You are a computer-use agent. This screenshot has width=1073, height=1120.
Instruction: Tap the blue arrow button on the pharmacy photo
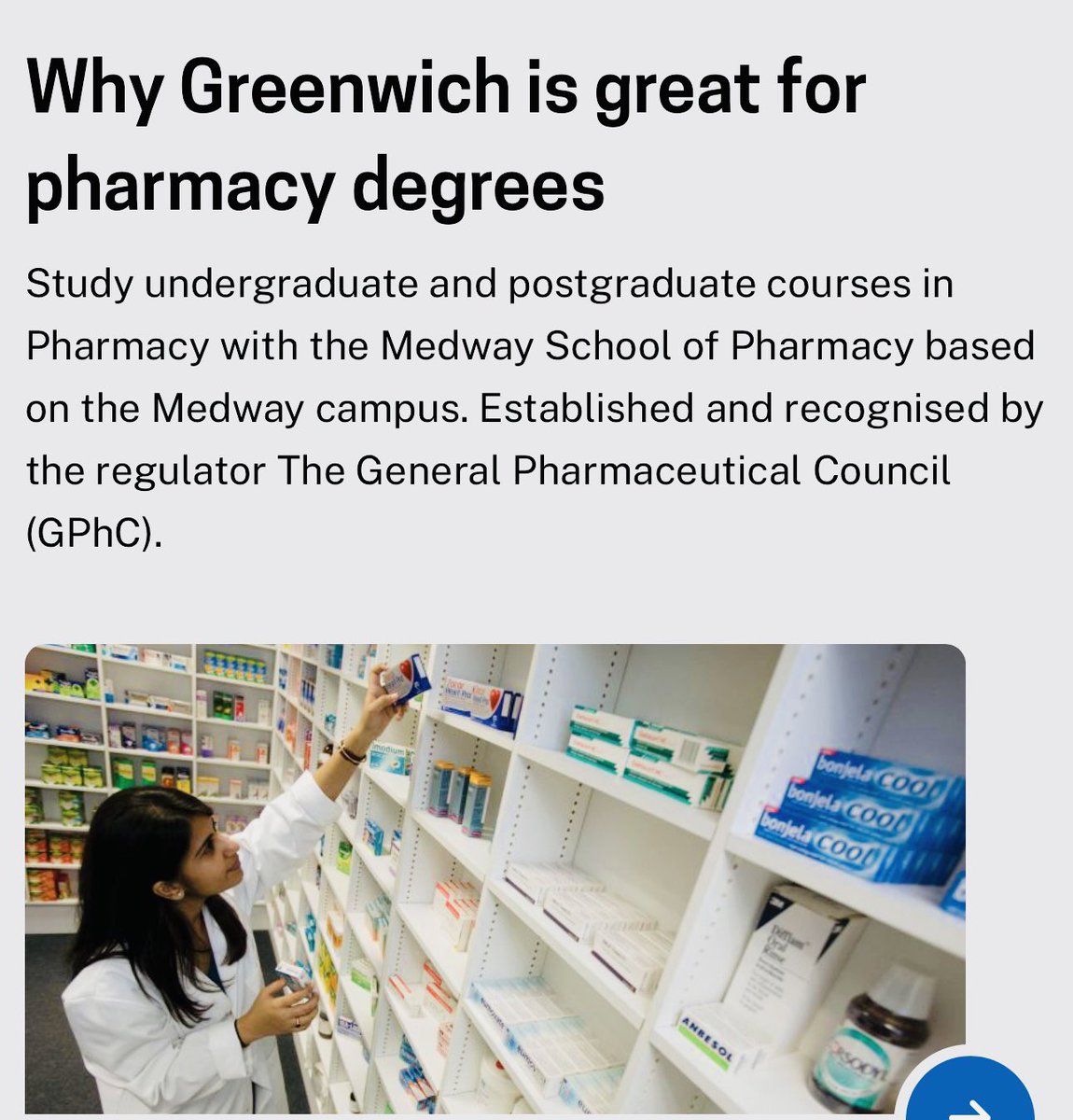click(x=973, y=1096)
